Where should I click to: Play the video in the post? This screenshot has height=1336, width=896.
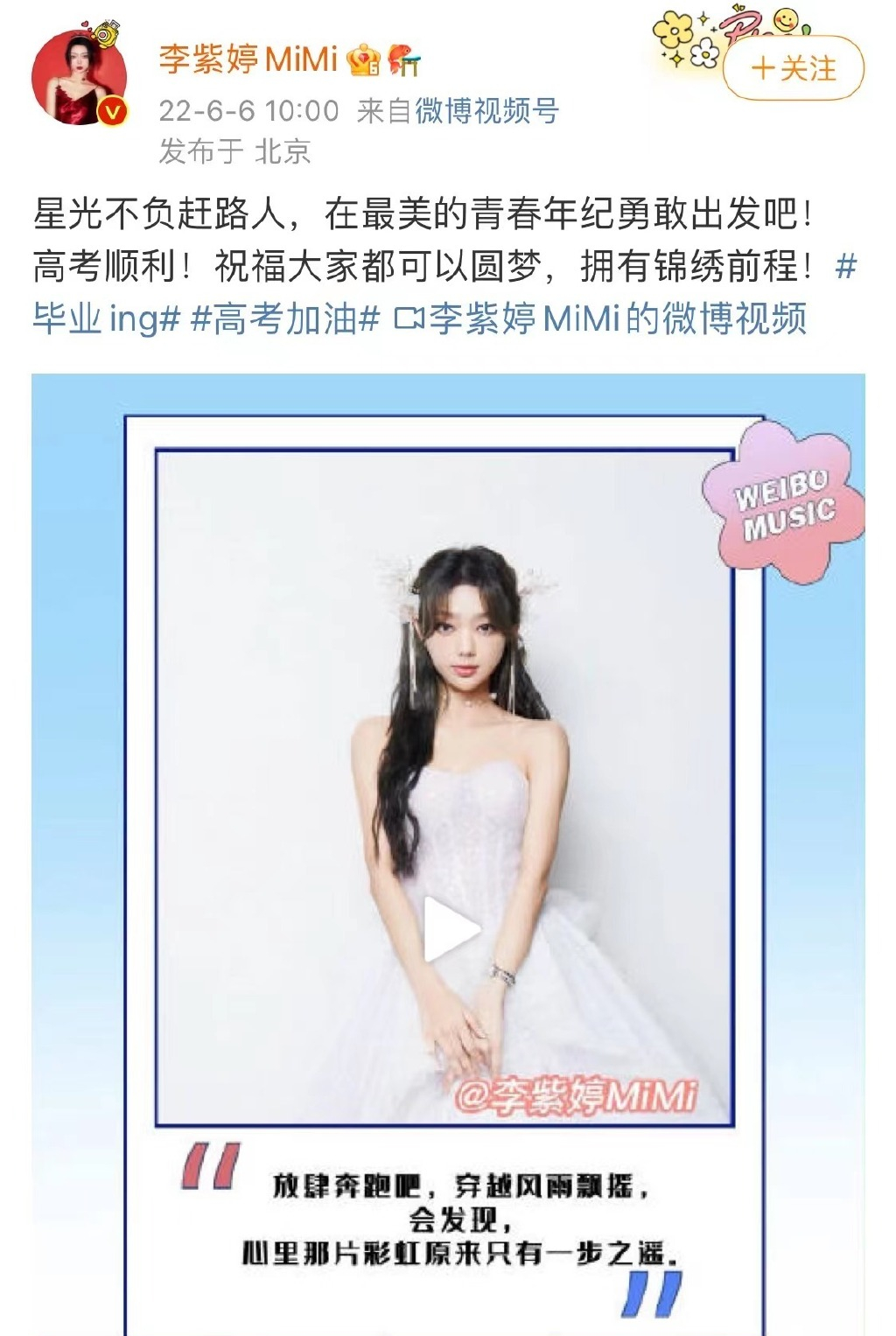[451, 929]
